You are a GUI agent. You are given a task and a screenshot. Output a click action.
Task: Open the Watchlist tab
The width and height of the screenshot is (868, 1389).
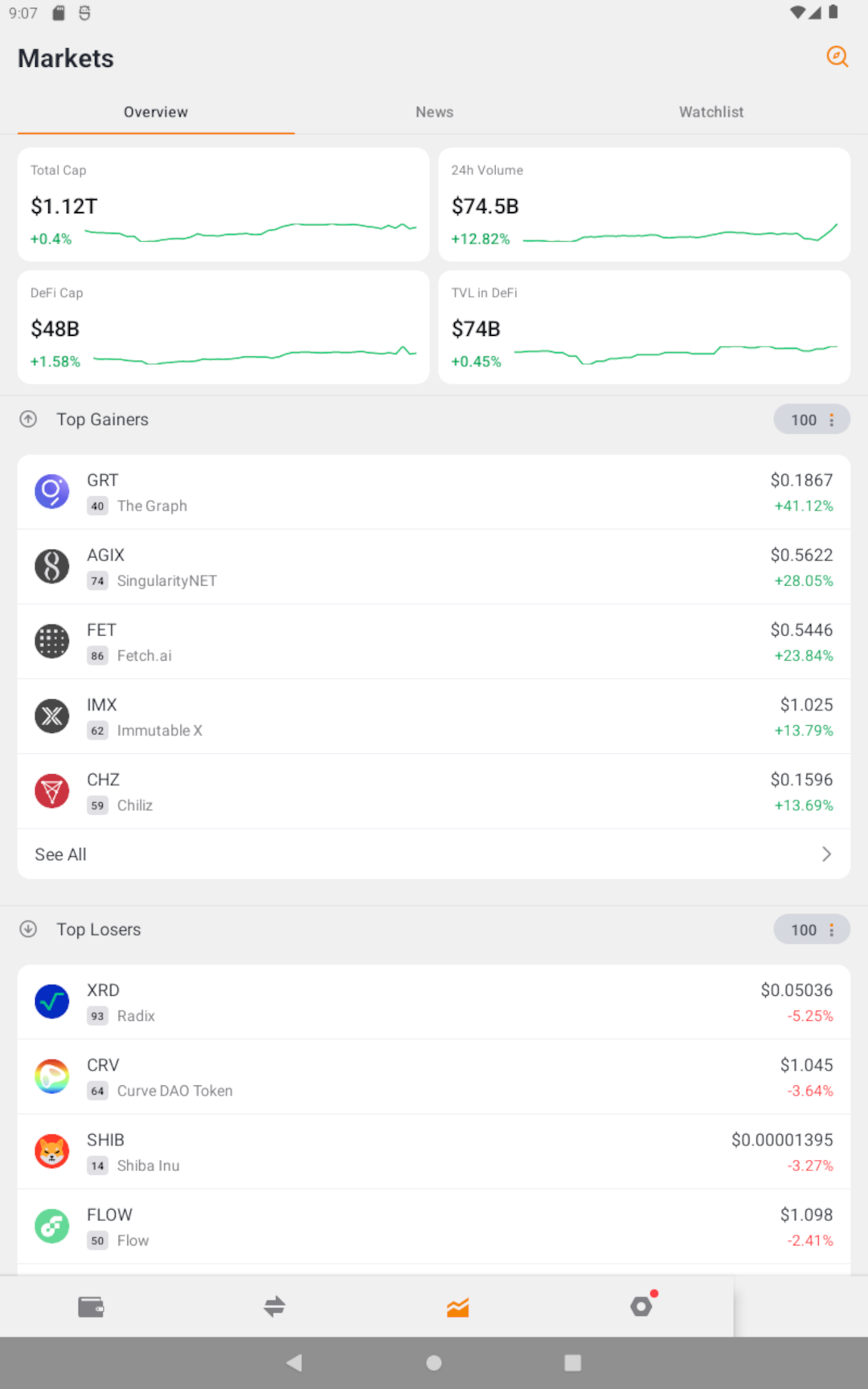710,112
